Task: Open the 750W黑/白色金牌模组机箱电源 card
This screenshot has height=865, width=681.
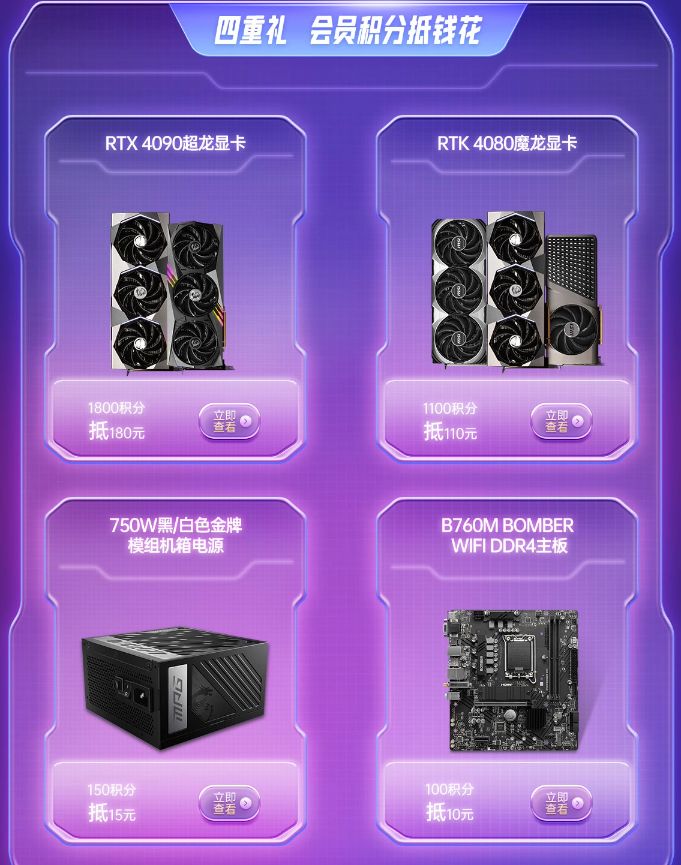Action: point(173,670)
